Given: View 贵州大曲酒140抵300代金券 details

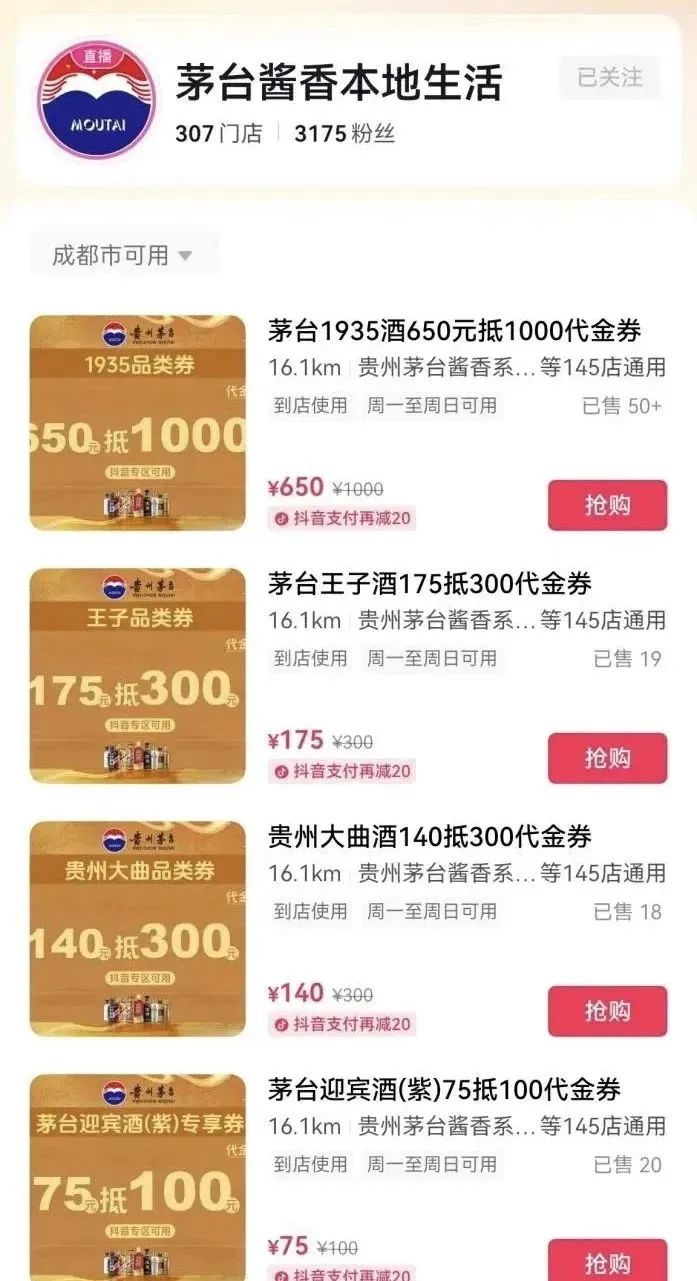Looking at the screenshot, I should (430, 836).
